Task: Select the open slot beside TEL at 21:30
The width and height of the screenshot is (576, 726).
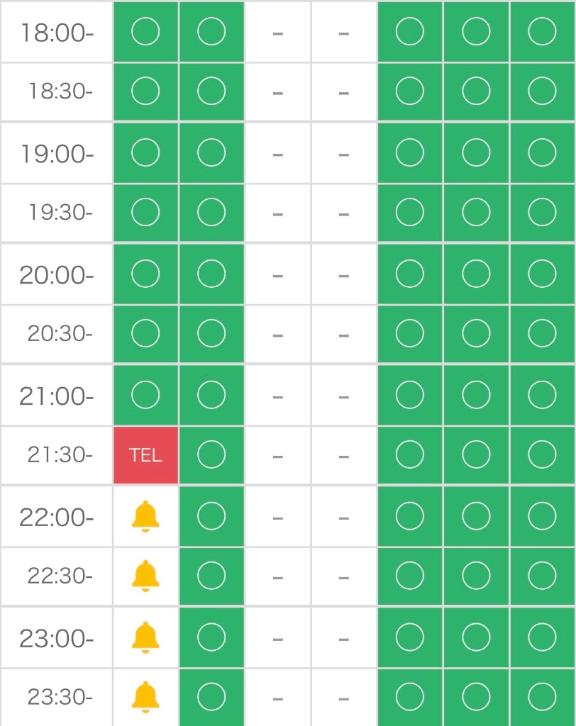Action: pos(212,455)
